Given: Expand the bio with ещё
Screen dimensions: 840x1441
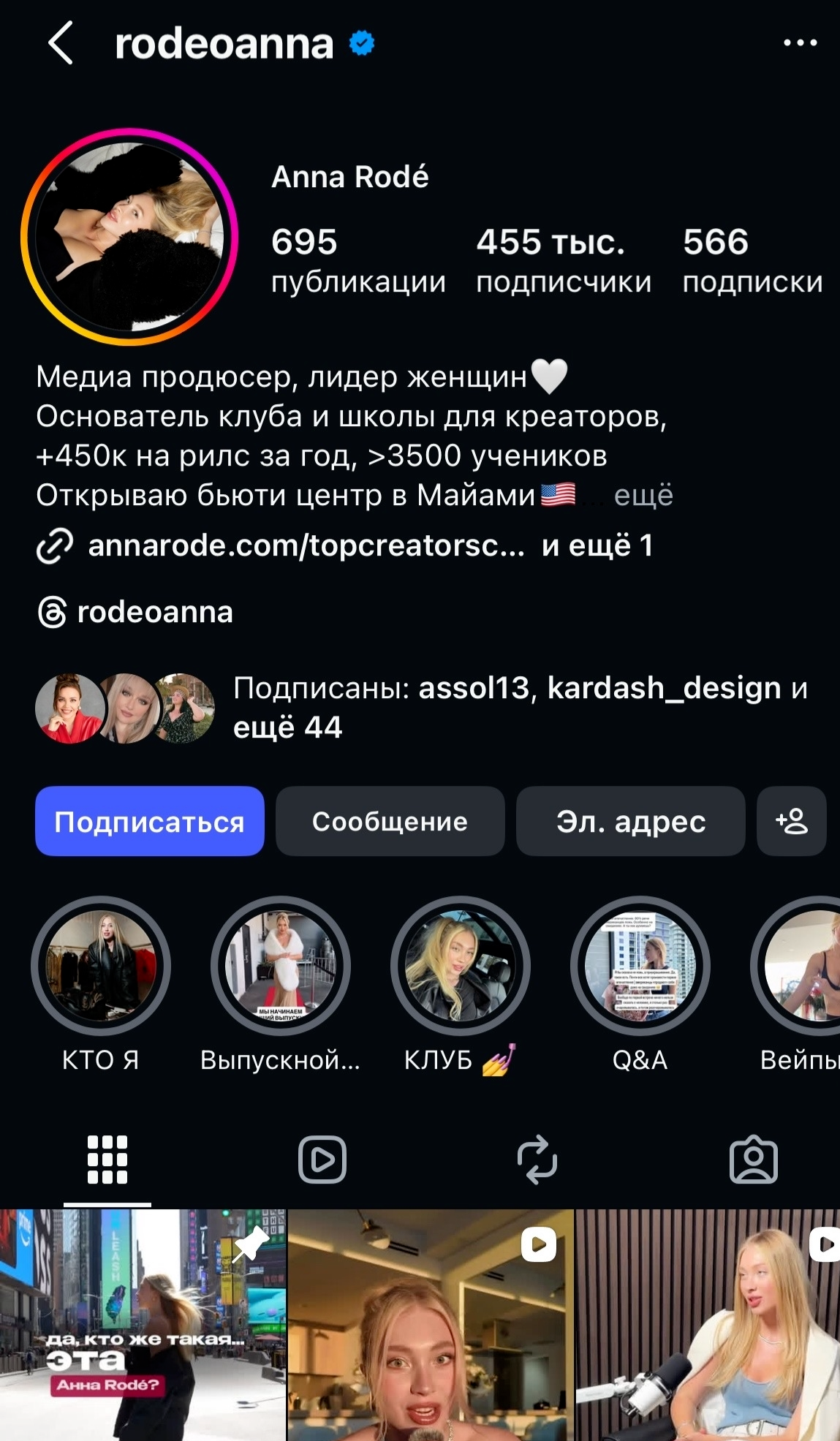Looking at the screenshot, I should 643,496.
